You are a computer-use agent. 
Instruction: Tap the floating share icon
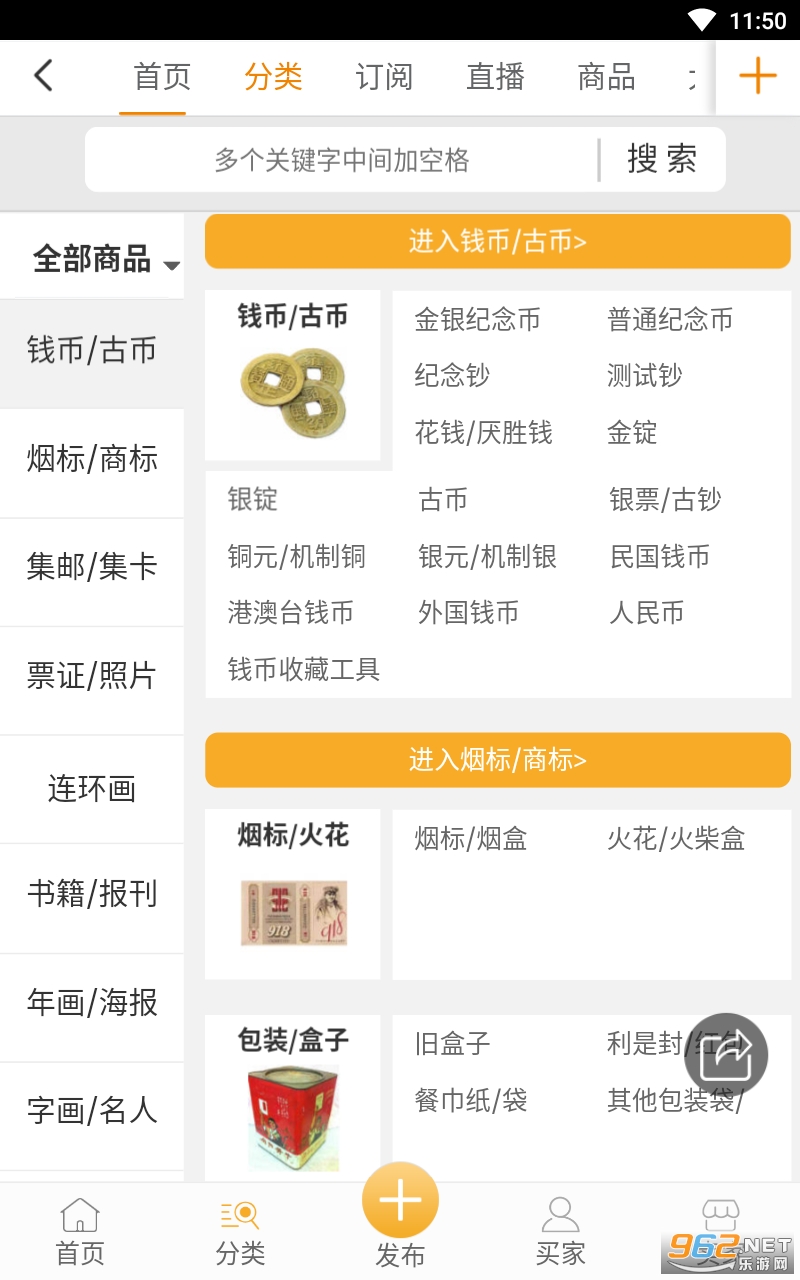726,1056
